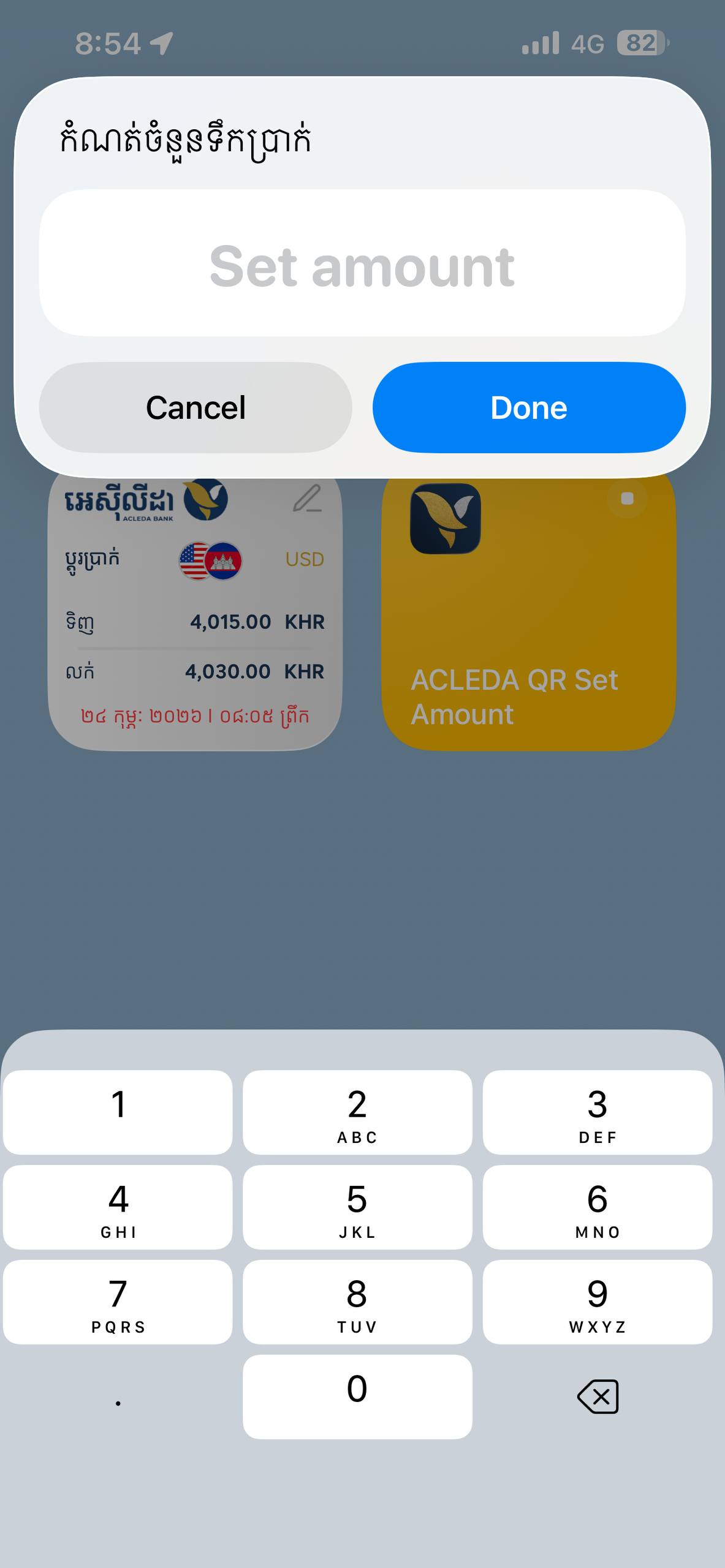Enter digit 5 on the keypad
Image resolution: width=725 pixels, height=1568 pixels.
click(357, 1207)
